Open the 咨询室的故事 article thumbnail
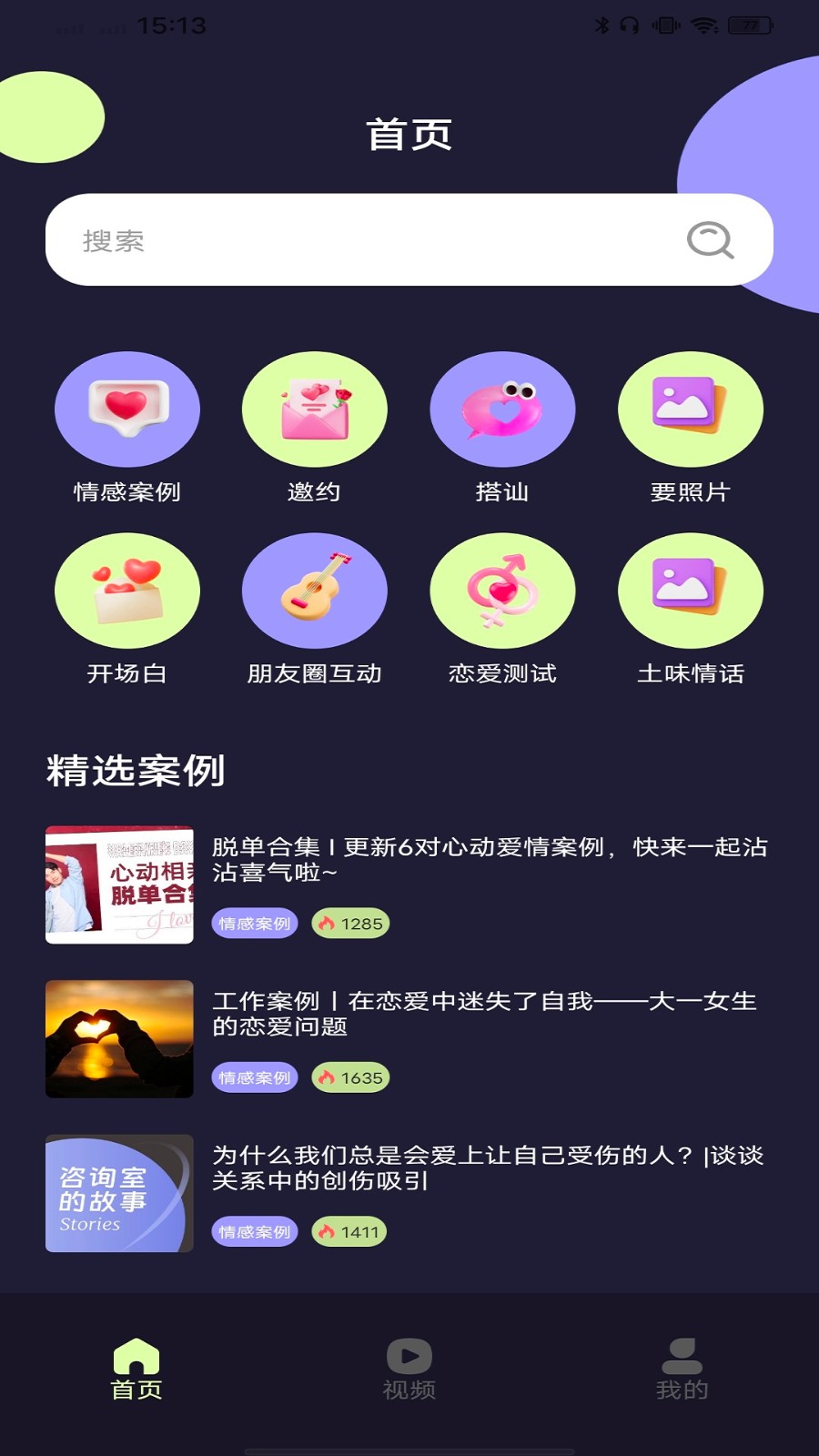819x1456 pixels. point(119,1193)
